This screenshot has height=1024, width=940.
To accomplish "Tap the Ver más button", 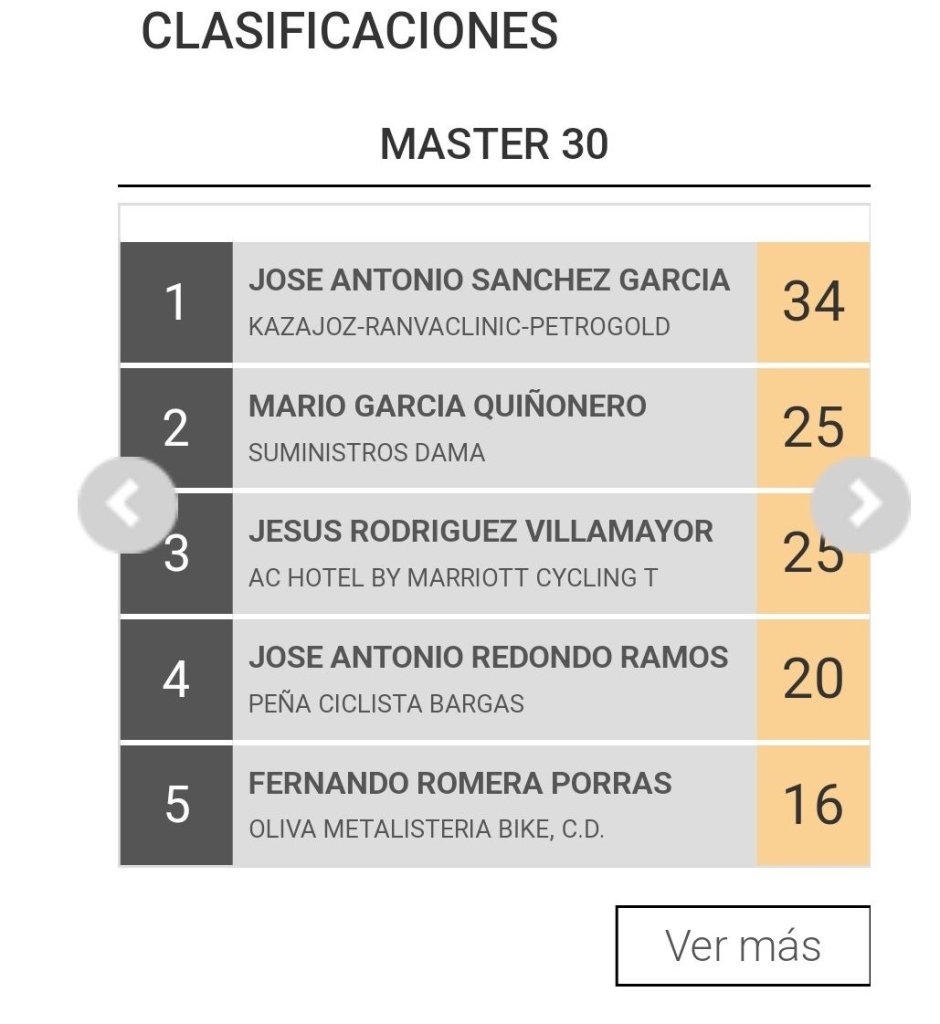I will pyautogui.click(x=742, y=946).
